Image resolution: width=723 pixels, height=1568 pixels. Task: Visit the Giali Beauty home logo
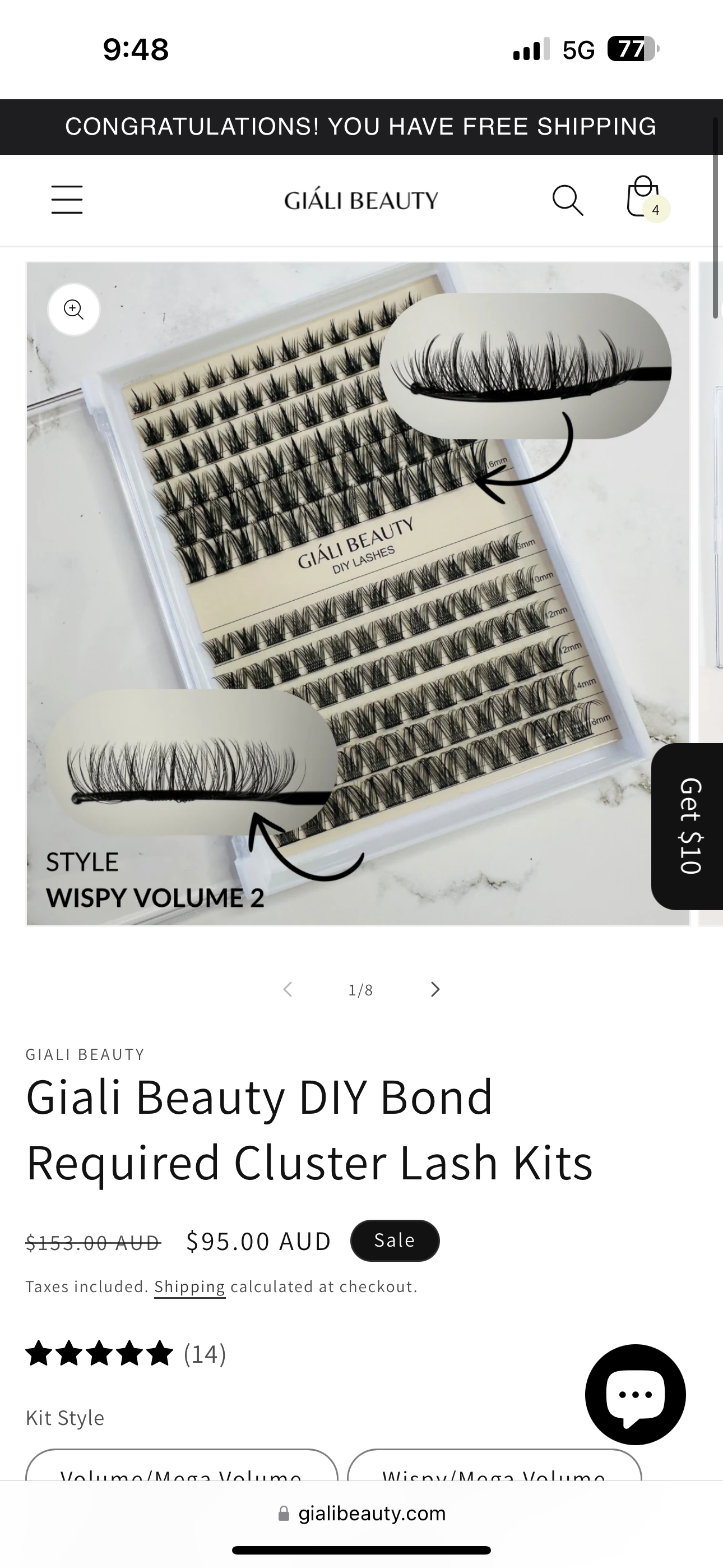[x=361, y=200]
